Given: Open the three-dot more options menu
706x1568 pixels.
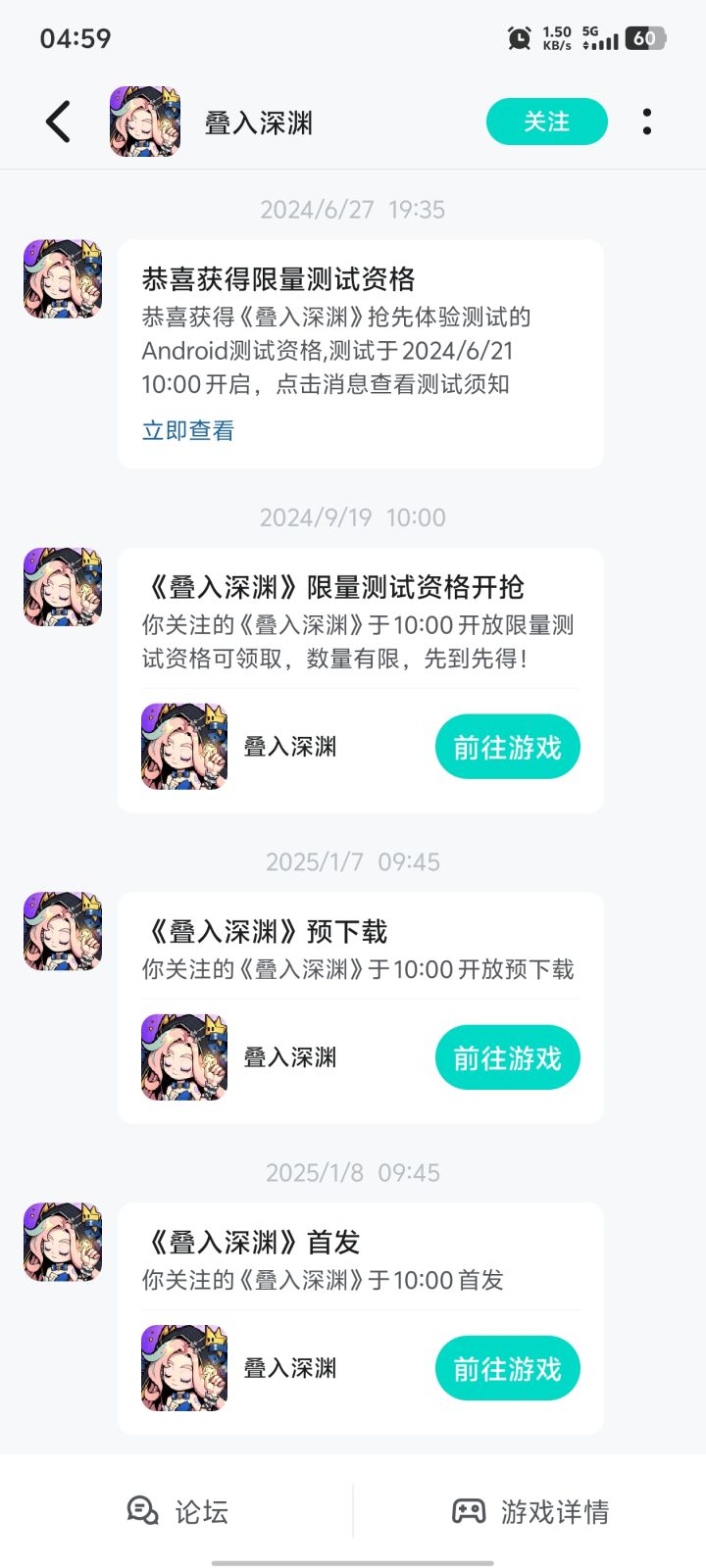Looking at the screenshot, I should 647,122.
